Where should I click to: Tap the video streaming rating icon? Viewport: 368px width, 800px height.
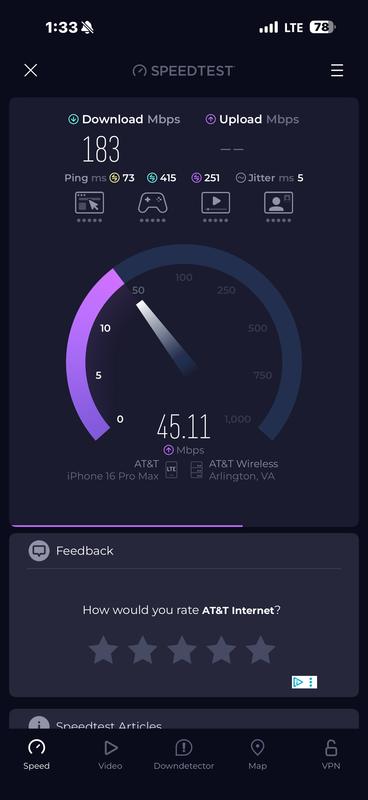[215, 203]
